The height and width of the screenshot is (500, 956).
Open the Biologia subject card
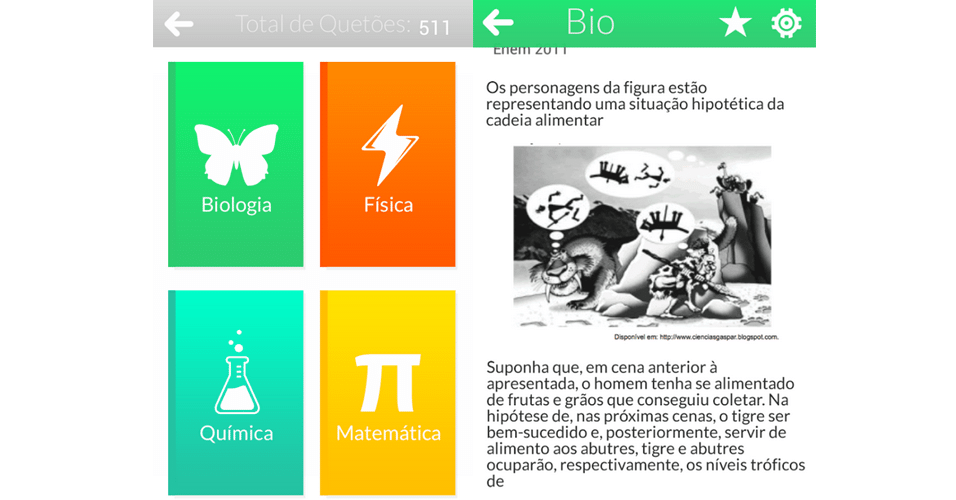236,165
